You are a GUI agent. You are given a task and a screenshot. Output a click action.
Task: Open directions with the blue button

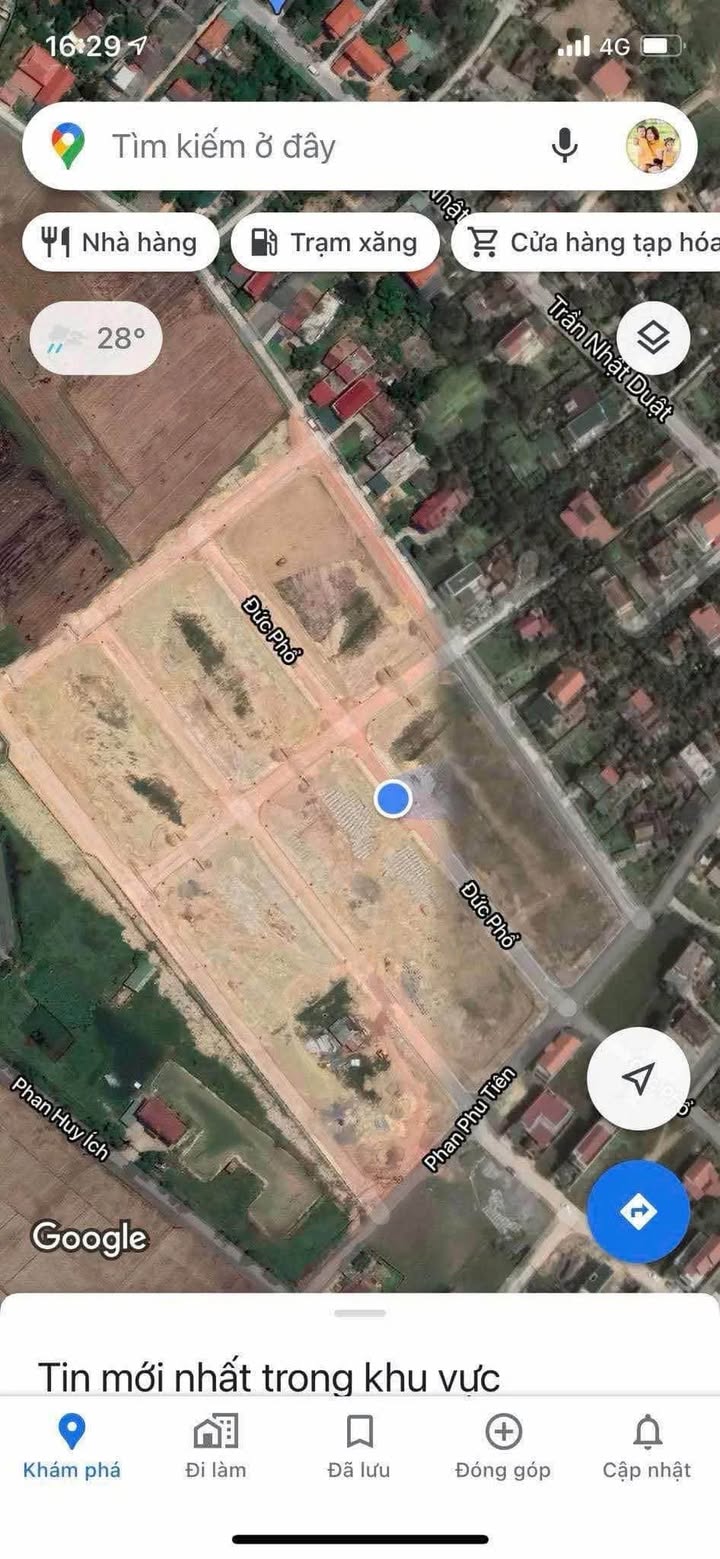click(x=638, y=1212)
